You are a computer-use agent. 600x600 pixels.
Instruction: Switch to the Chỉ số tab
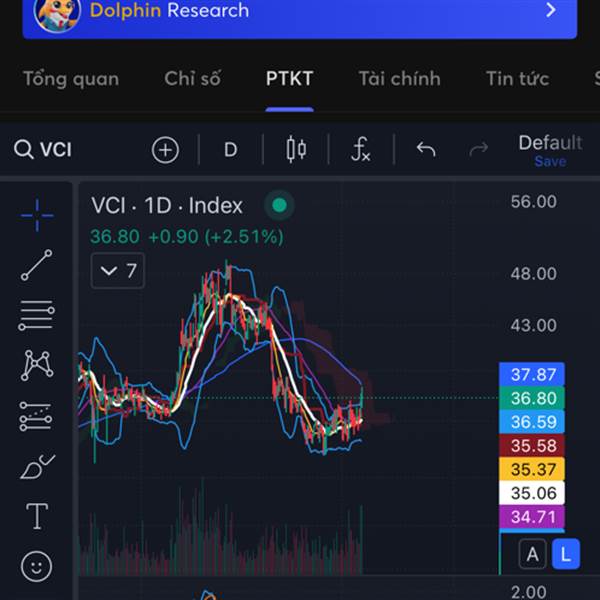coord(192,78)
